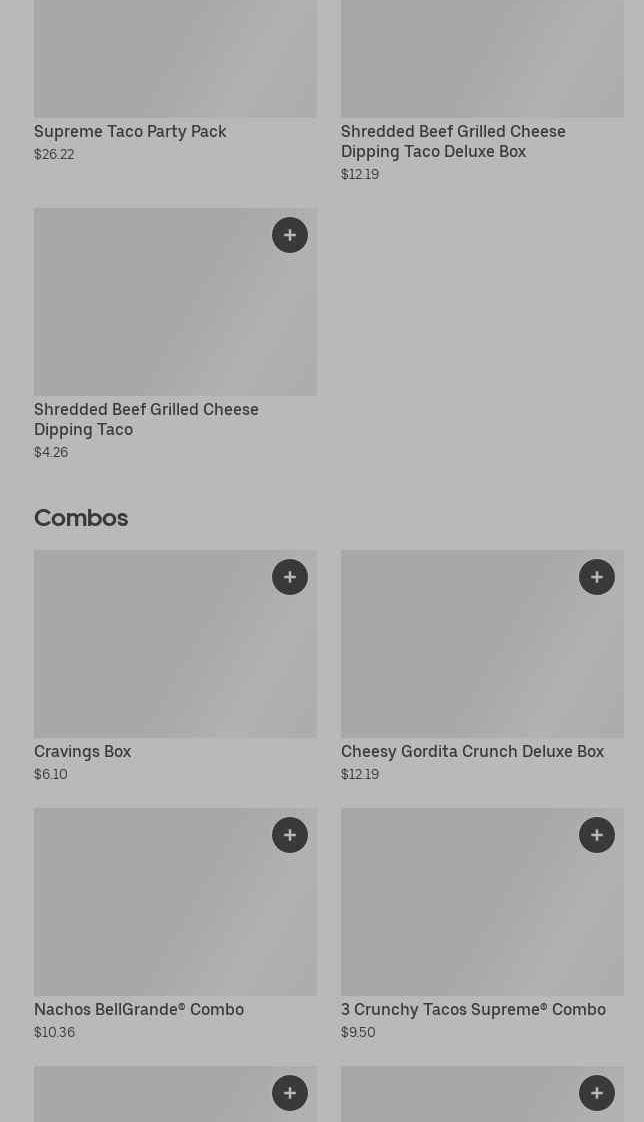Add Cravings Box to the order
The height and width of the screenshot is (1122, 644).
click(x=290, y=577)
